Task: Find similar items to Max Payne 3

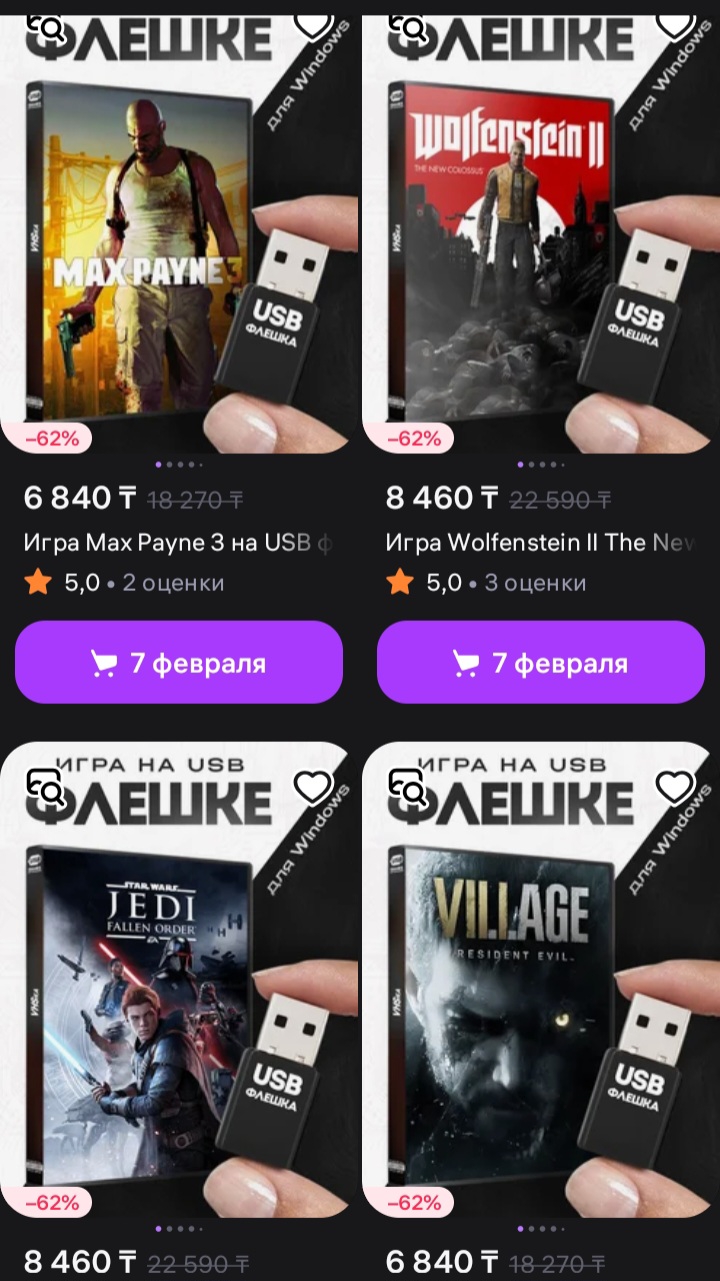Action: [x=46, y=25]
